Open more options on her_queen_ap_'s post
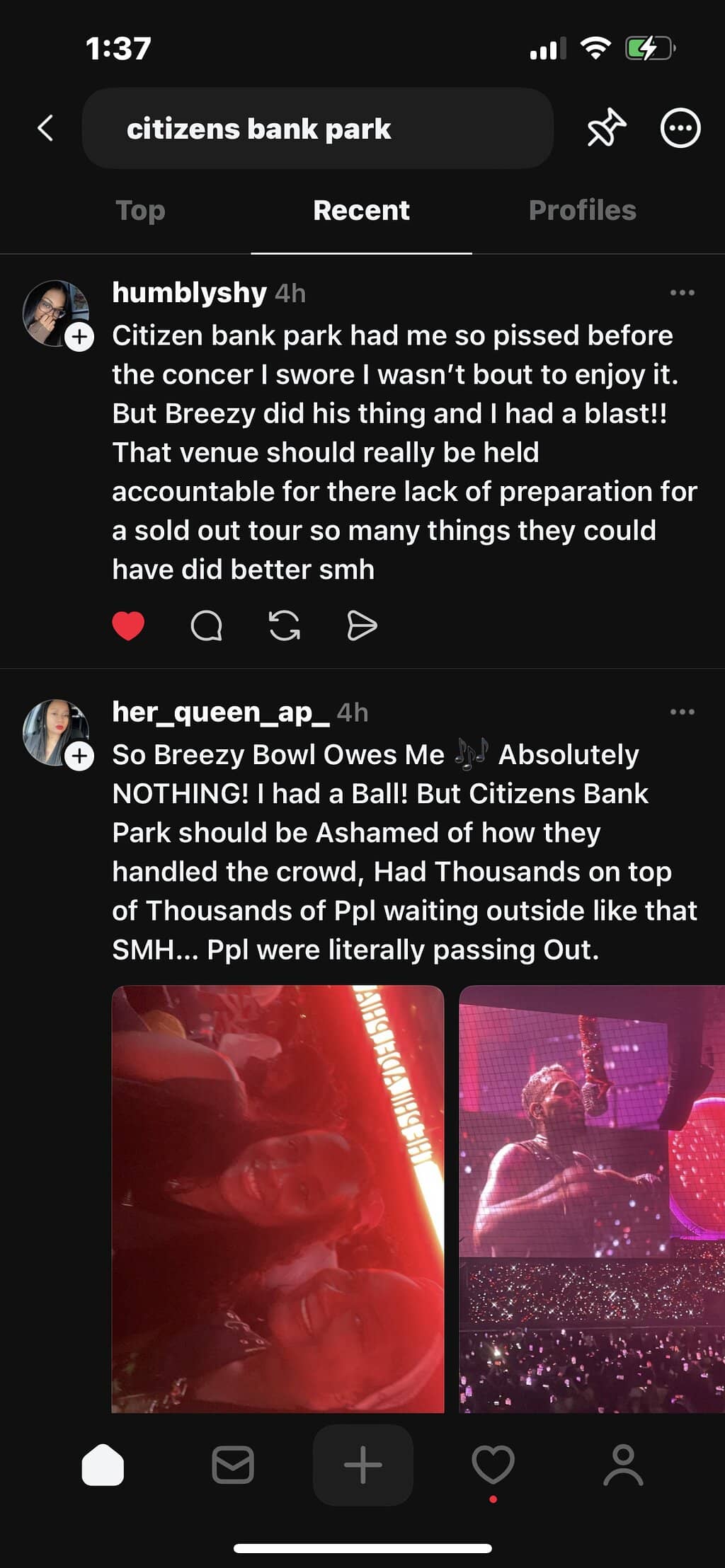The width and height of the screenshot is (725, 1568). tap(682, 712)
